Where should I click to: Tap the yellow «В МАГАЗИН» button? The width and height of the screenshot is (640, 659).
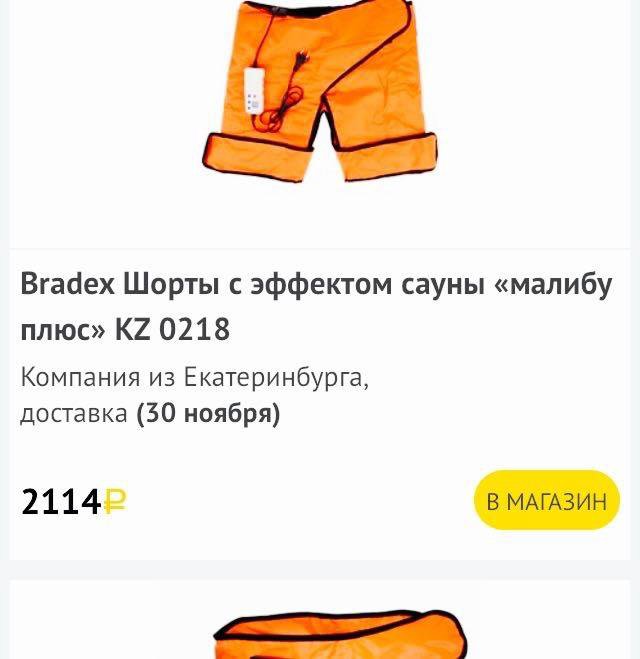pyautogui.click(x=546, y=500)
